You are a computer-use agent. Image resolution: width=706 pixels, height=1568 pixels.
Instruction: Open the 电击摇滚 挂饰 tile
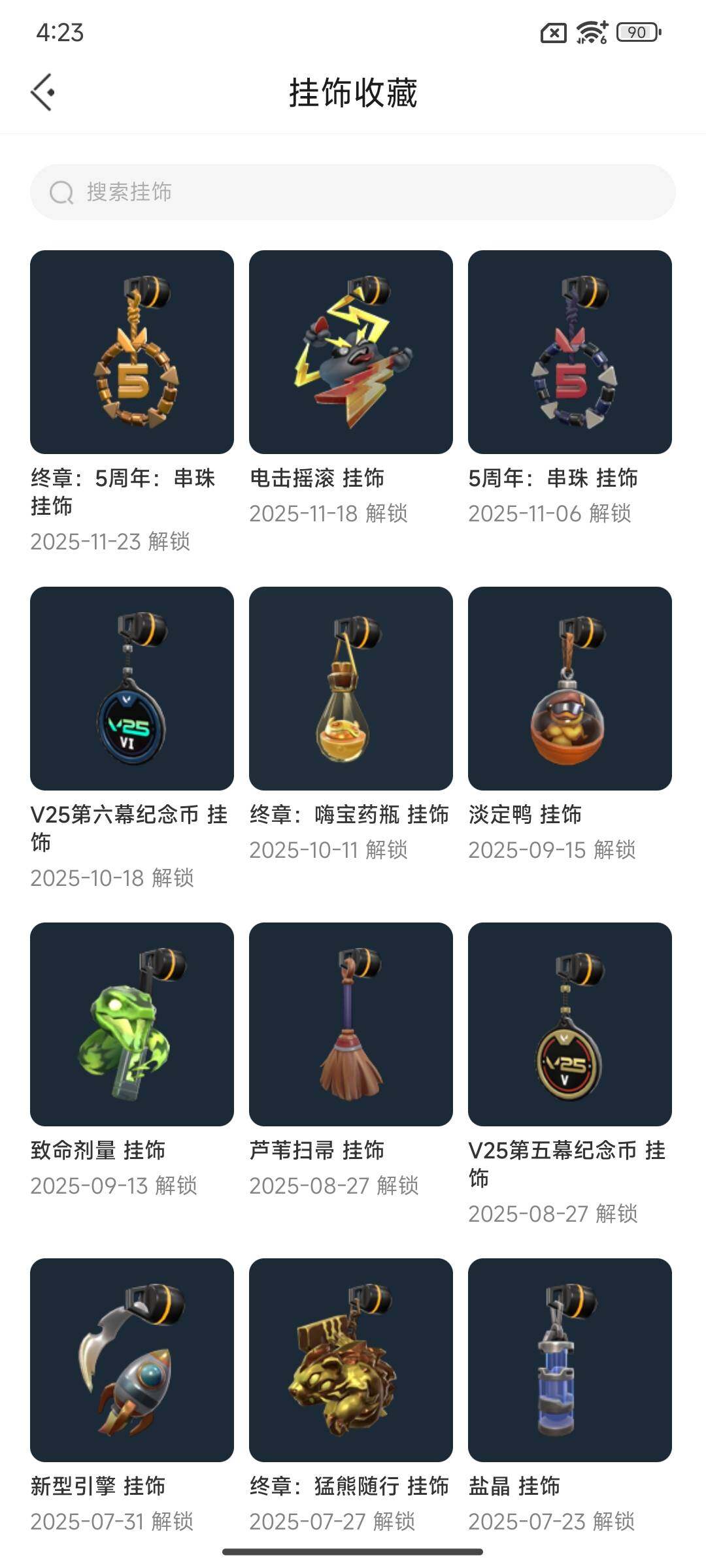(x=351, y=352)
